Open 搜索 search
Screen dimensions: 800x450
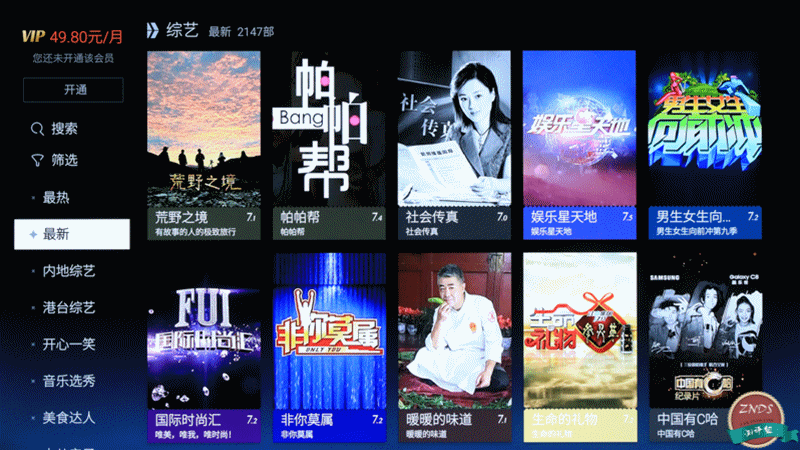click(54, 129)
